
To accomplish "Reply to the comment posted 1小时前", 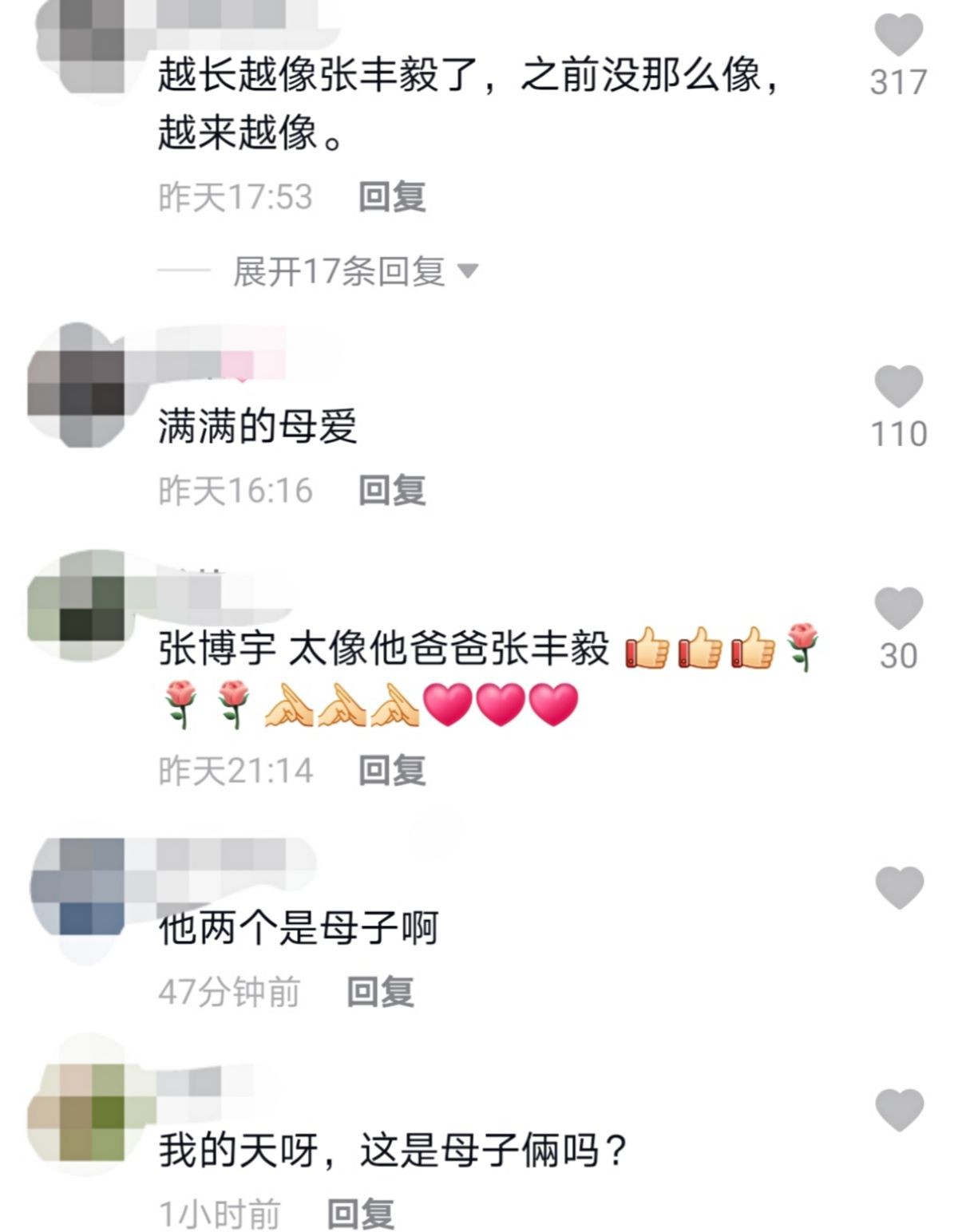I will (361, 1214).
